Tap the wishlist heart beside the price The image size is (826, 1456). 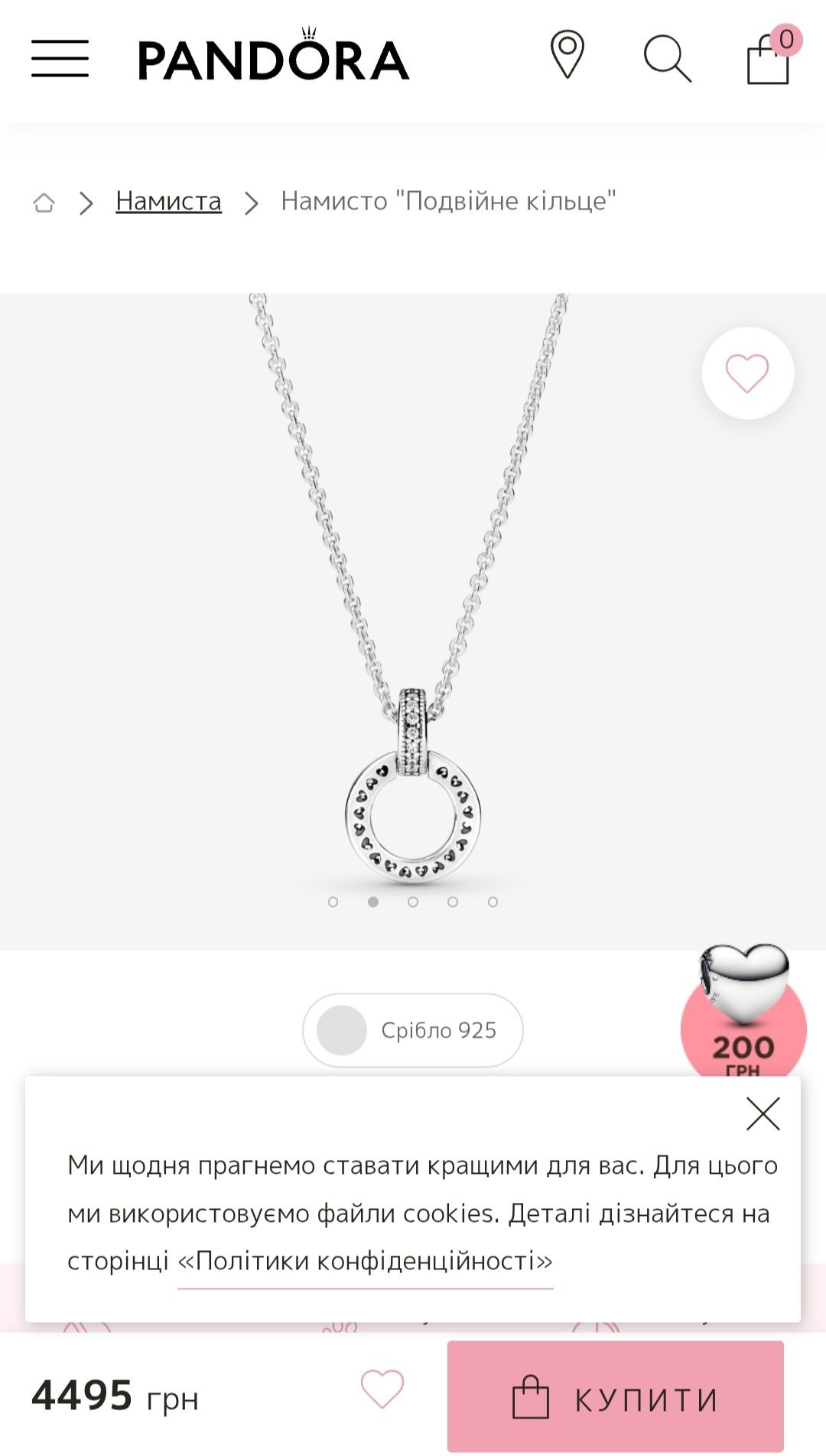(382, 1389)
